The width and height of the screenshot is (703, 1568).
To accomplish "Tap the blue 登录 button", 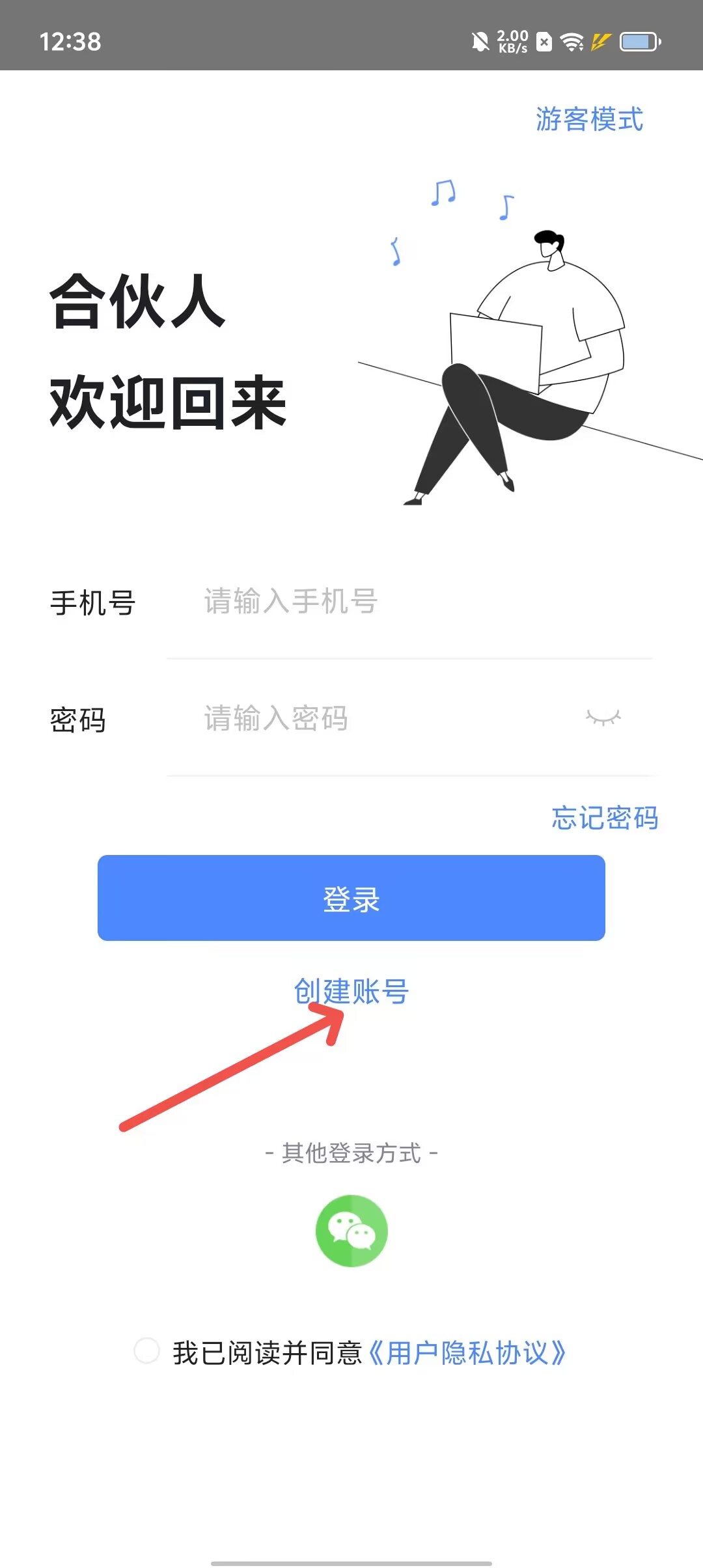I will click(x=351, y=898).
